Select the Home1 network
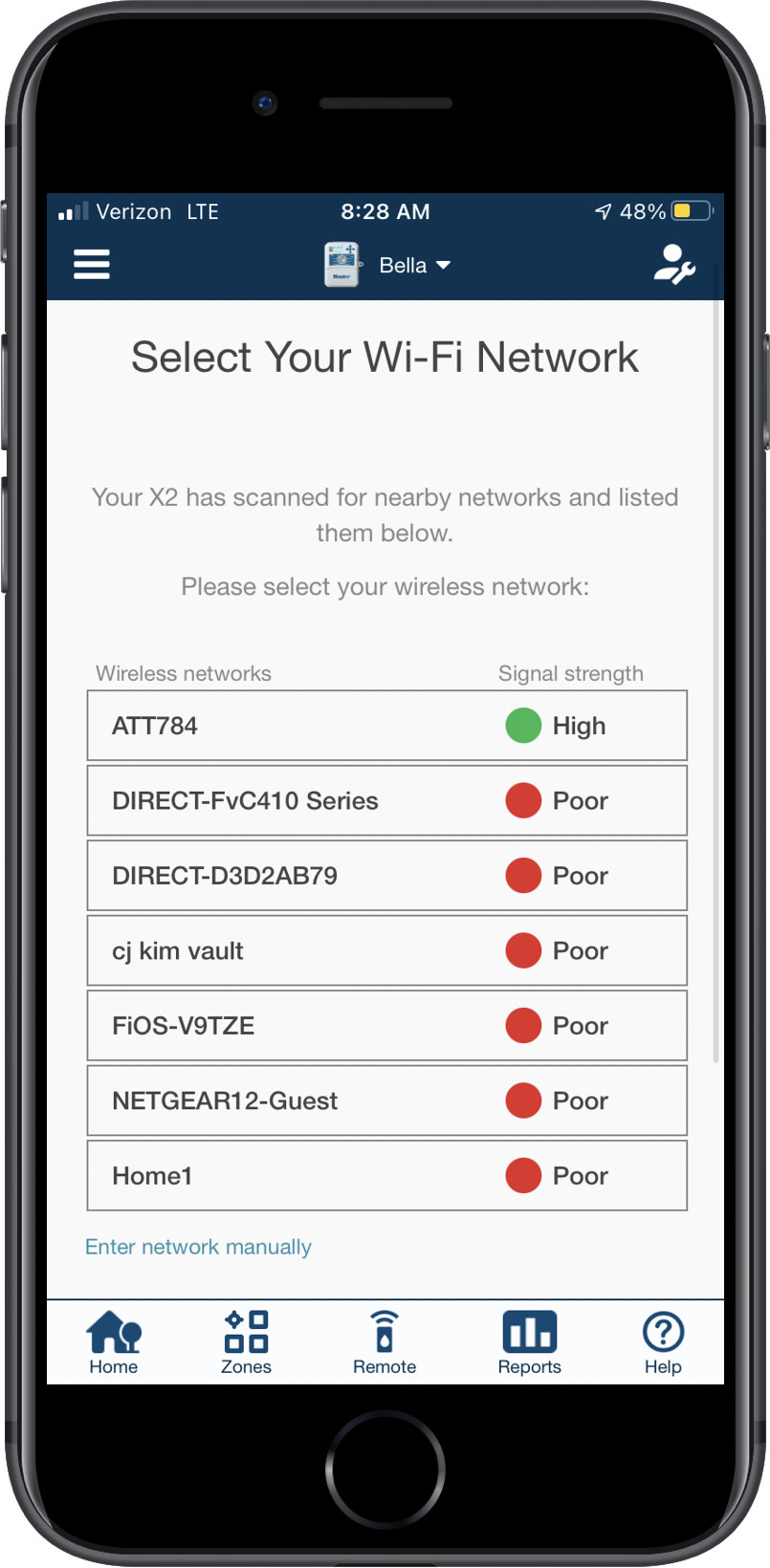770x1568 pixels. pos(387,1176)
